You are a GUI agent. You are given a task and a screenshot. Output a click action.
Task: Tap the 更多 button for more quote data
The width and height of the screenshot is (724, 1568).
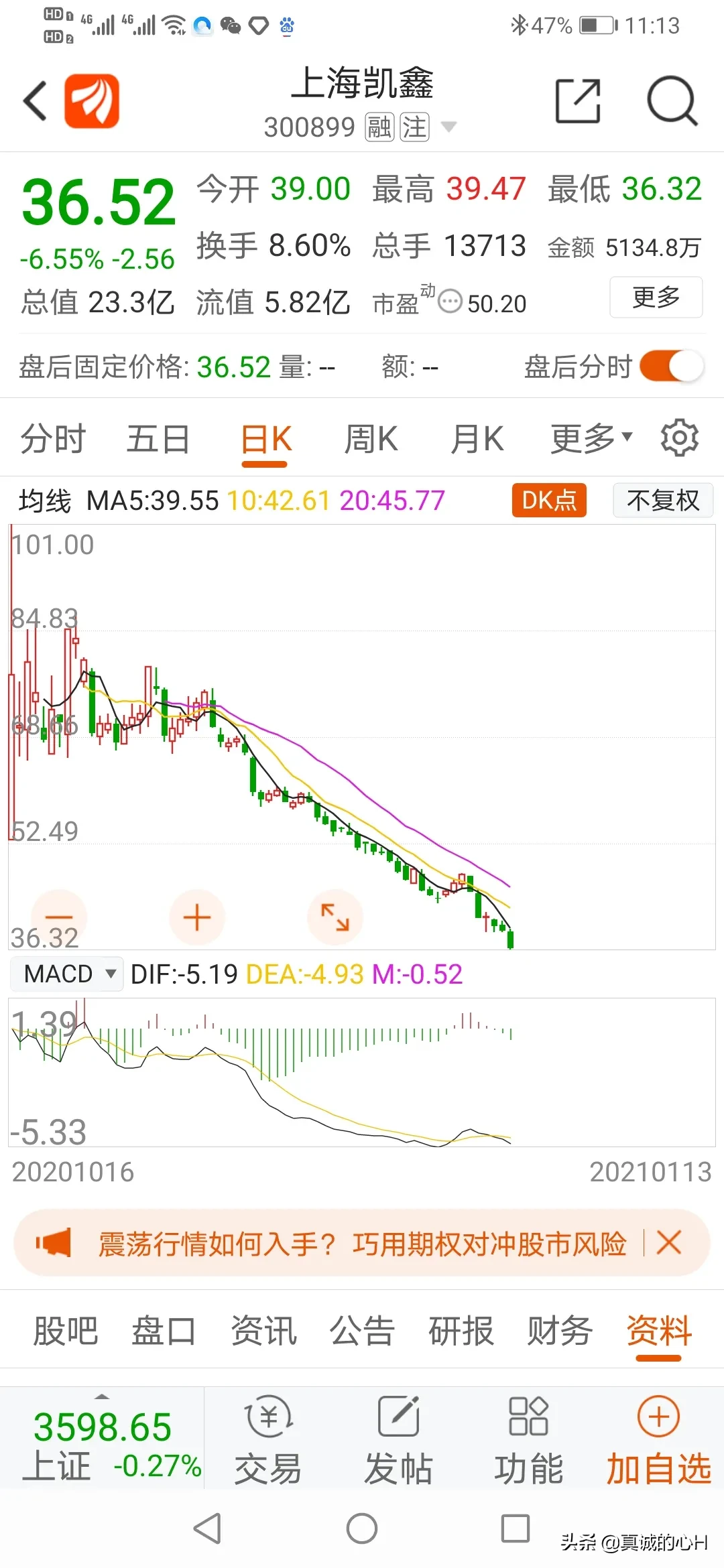click(x=656, y=297)
